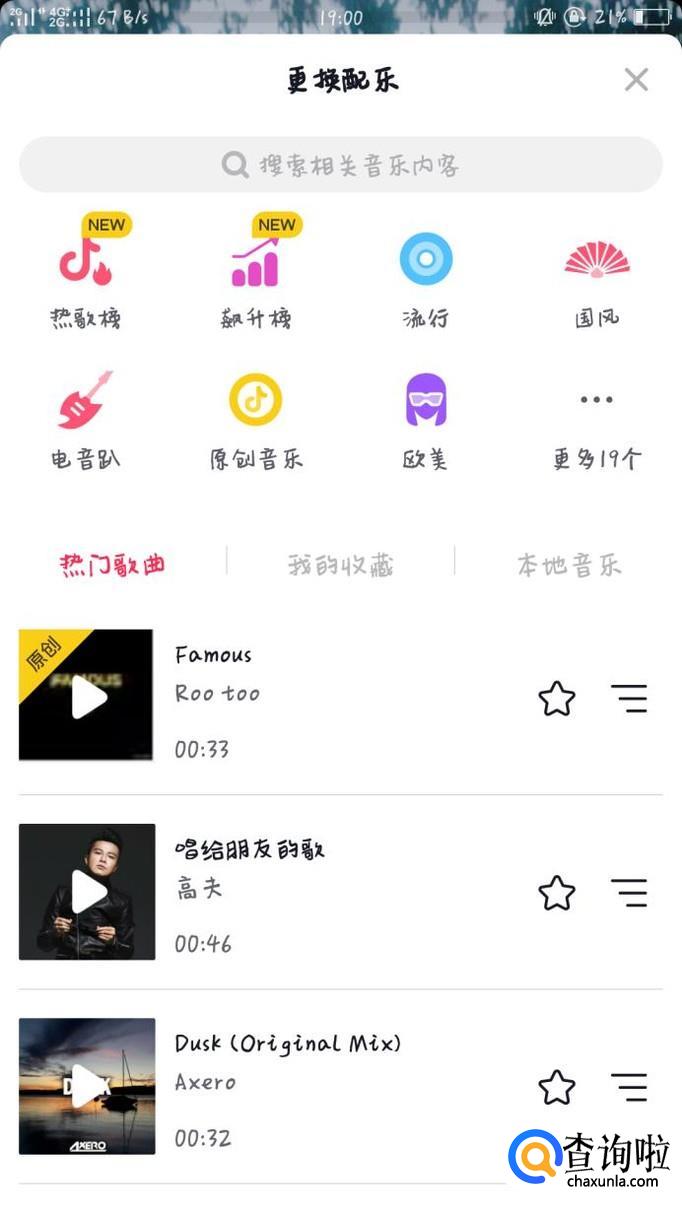Play the 唱给朋友的歌 track preview
The image size is (682, 1212).
(x=87, y=892)
